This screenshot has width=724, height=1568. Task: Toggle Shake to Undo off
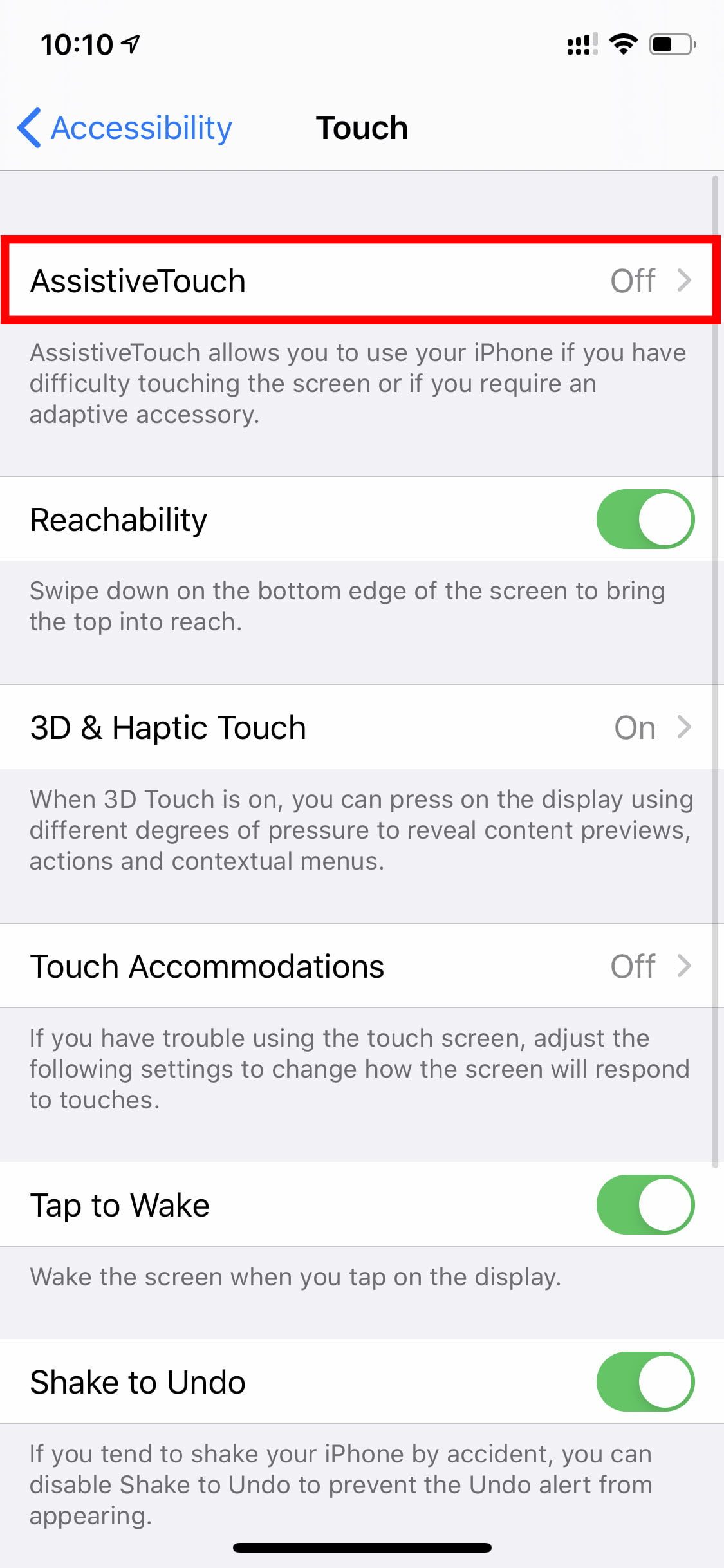[x=645, y=1381]
